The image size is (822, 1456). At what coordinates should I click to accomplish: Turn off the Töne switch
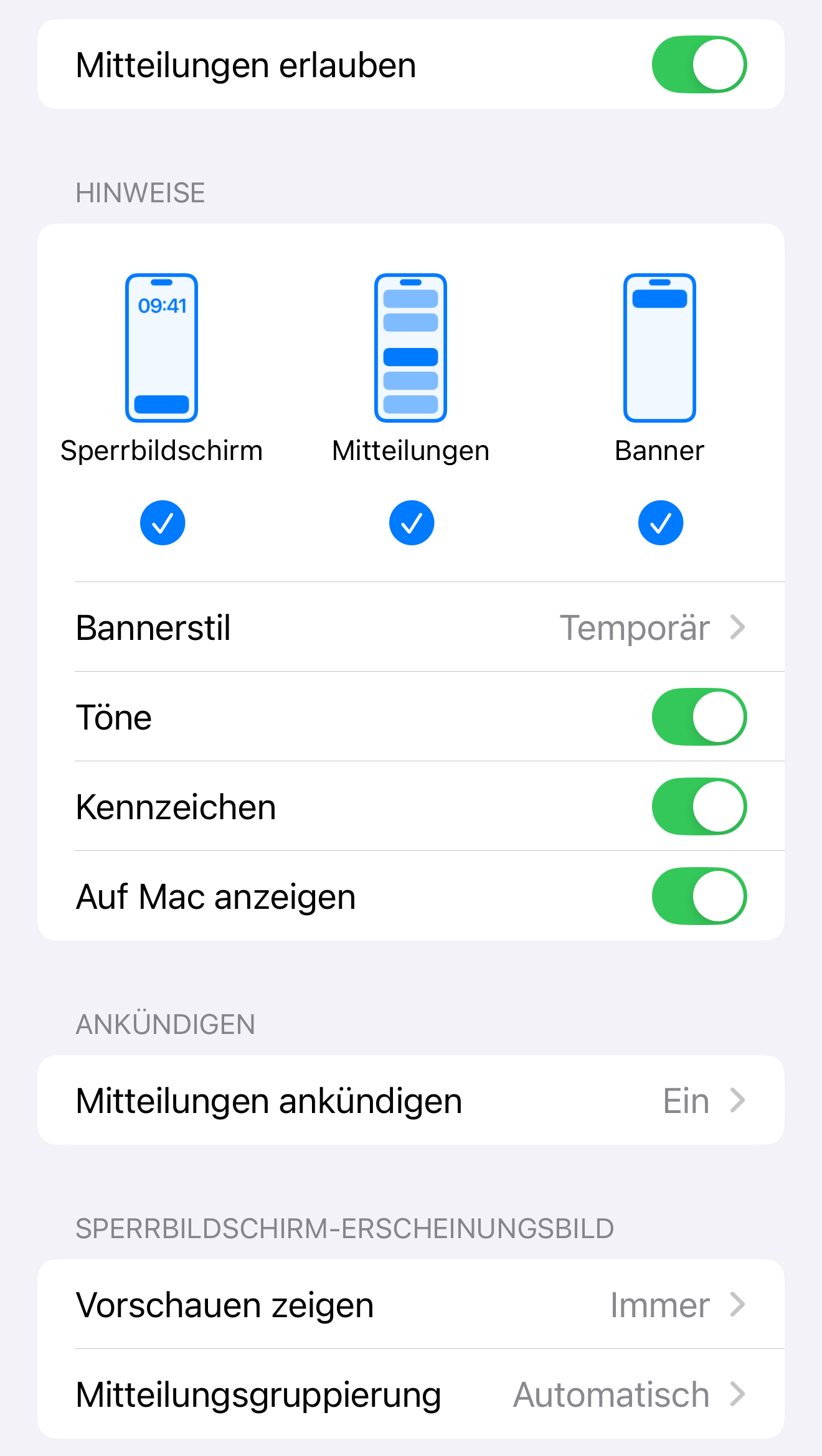pyautogui.click(x=699, y=717)
